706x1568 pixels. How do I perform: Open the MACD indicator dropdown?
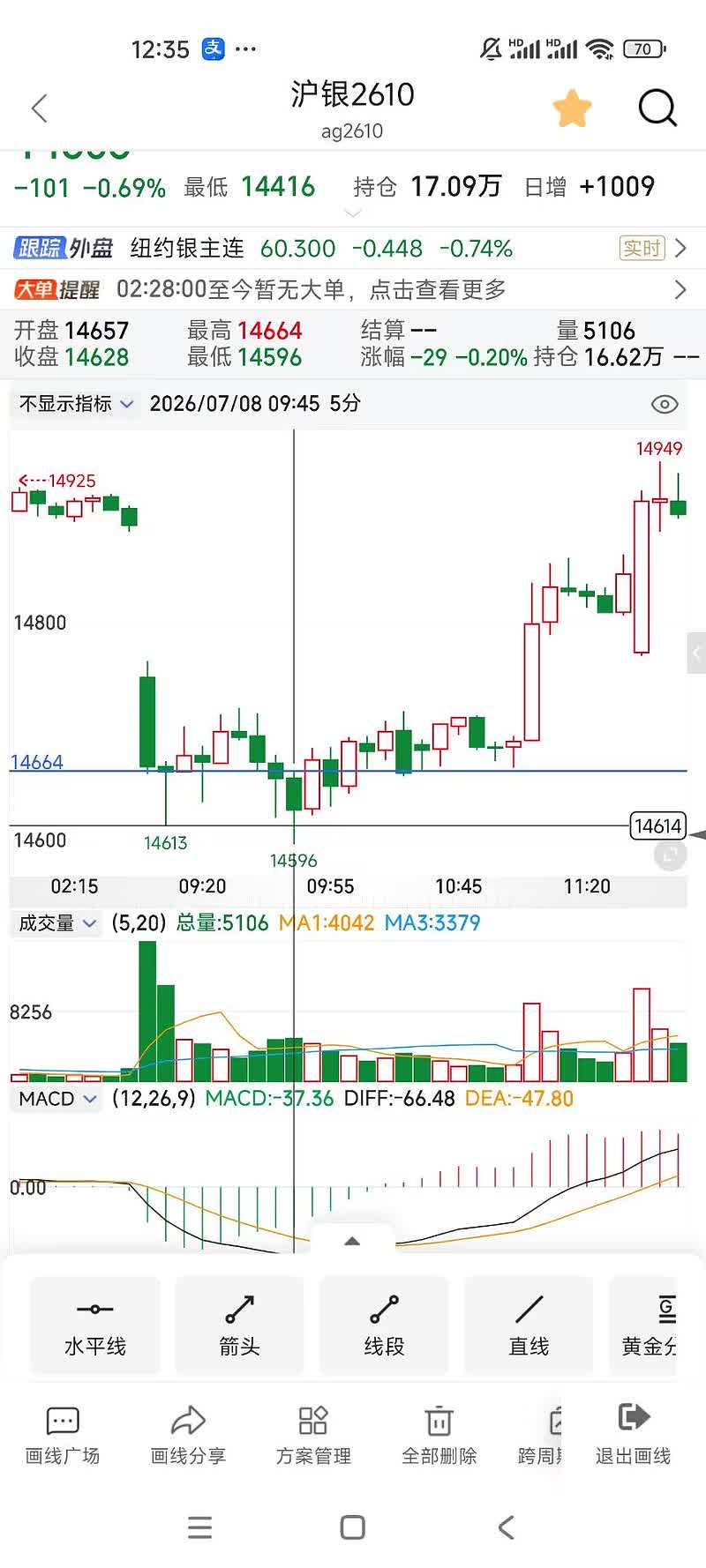[x=57, y=1099]
